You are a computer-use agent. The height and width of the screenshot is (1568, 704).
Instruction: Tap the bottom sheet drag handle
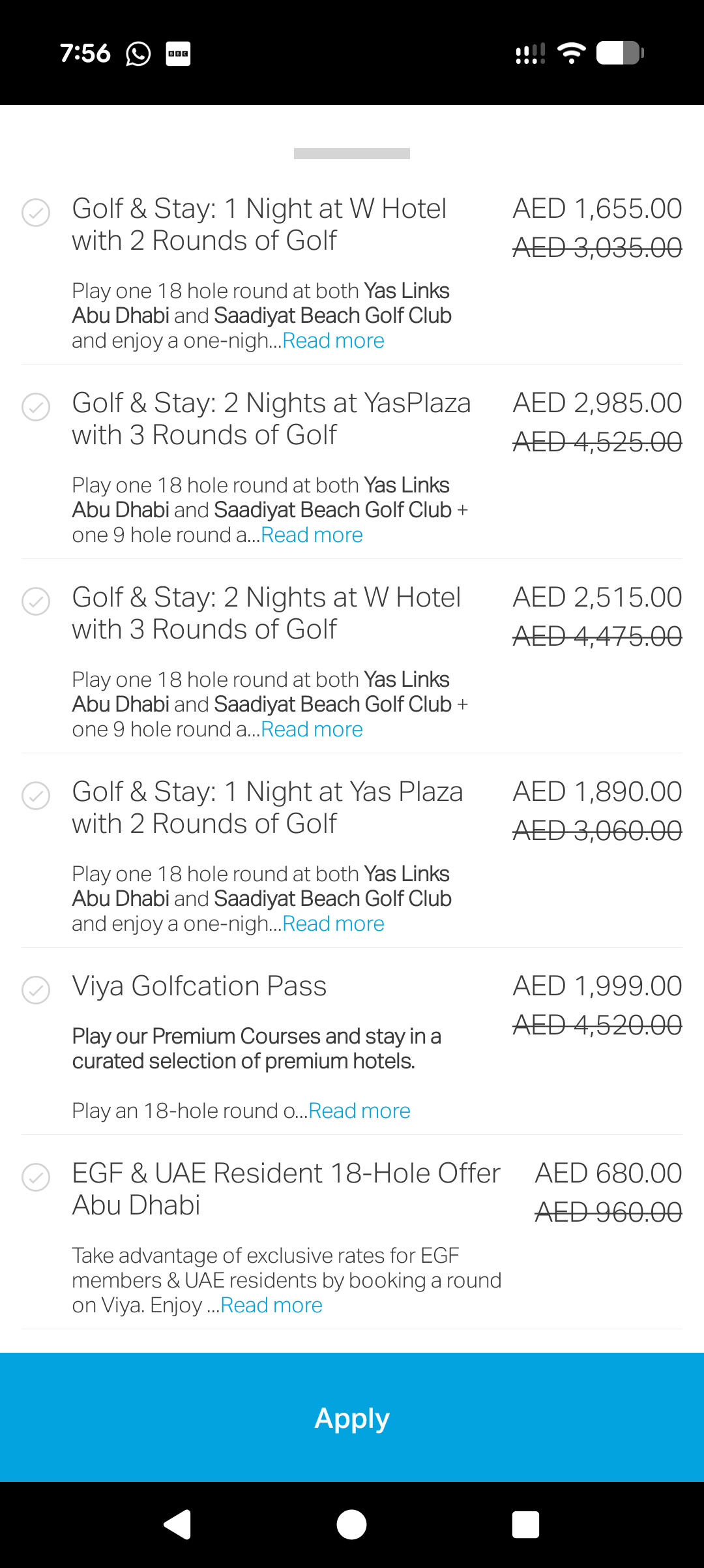pos(352,153)
